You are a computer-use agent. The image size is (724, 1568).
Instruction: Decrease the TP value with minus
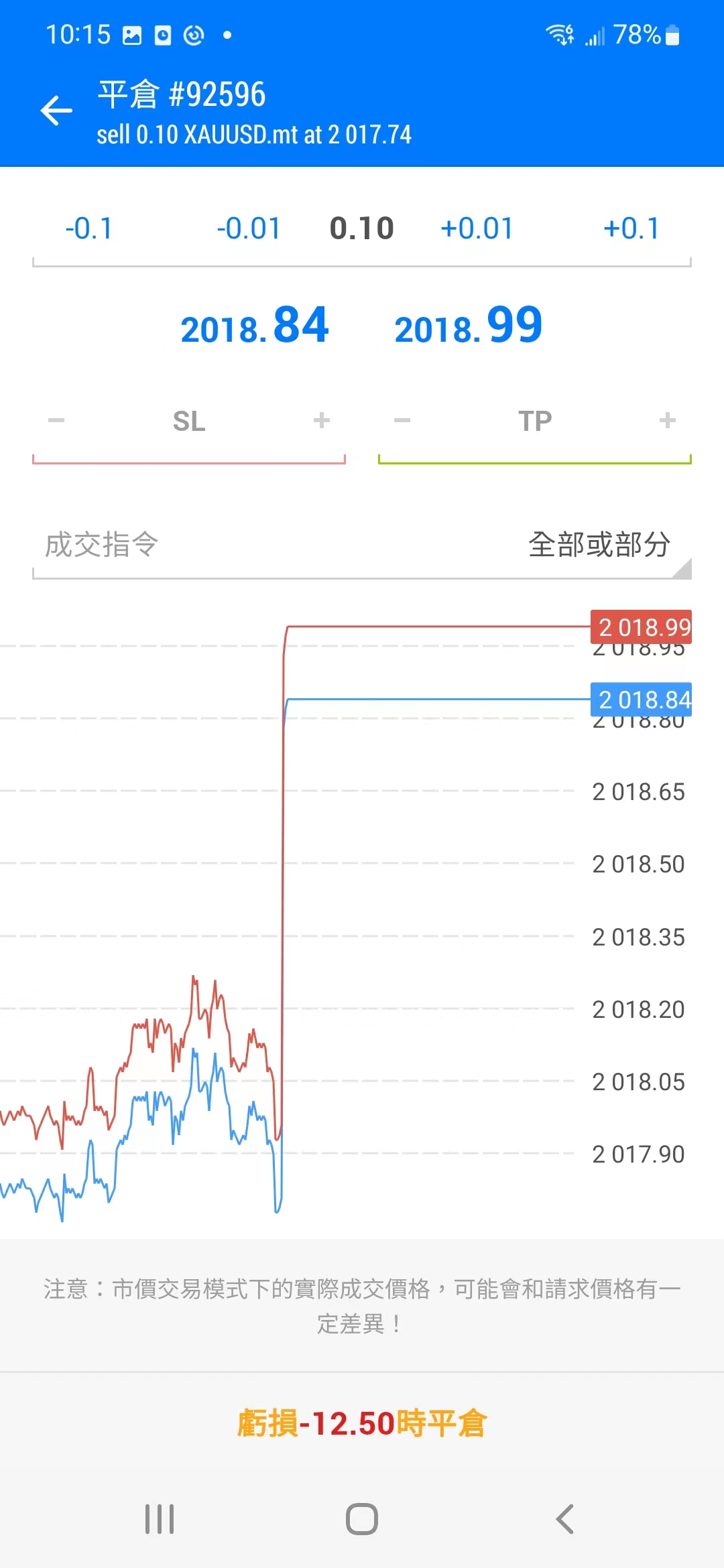402,421
